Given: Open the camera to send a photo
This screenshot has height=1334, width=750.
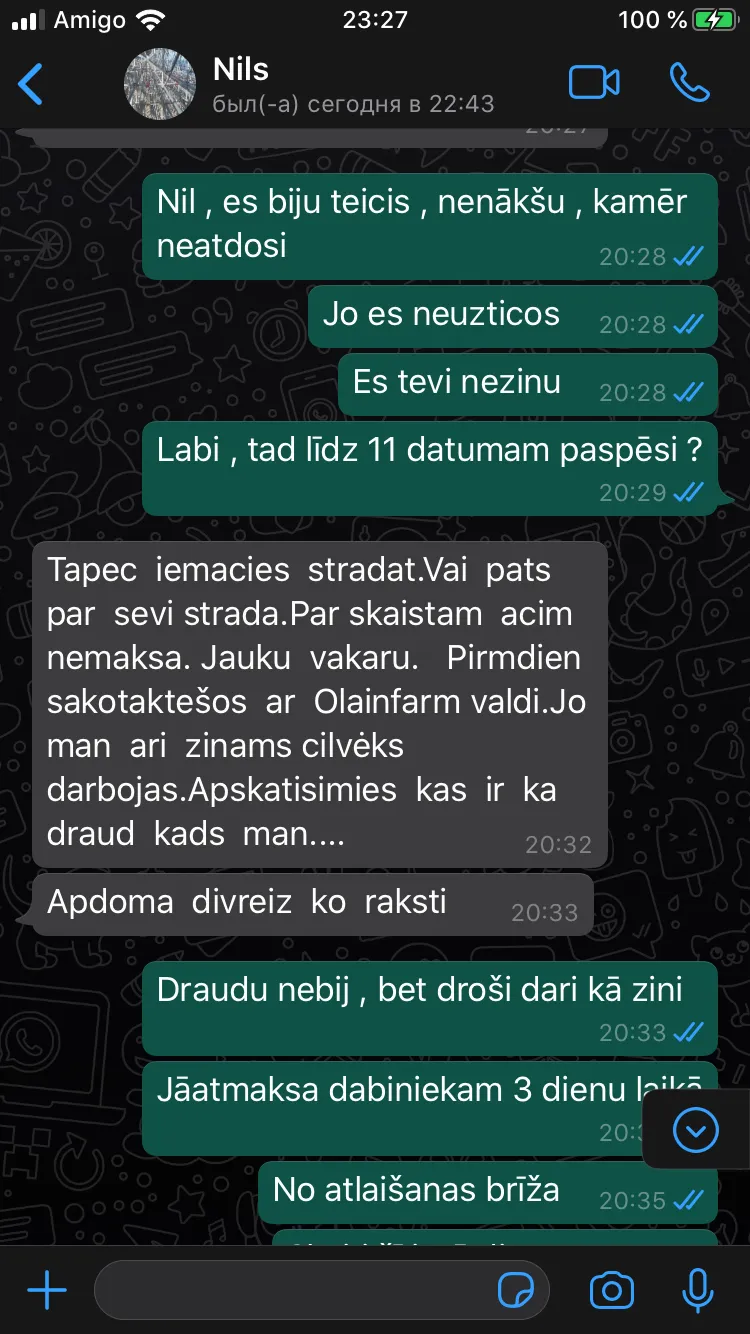Looking at the screenshot, I should point(611,1291).
